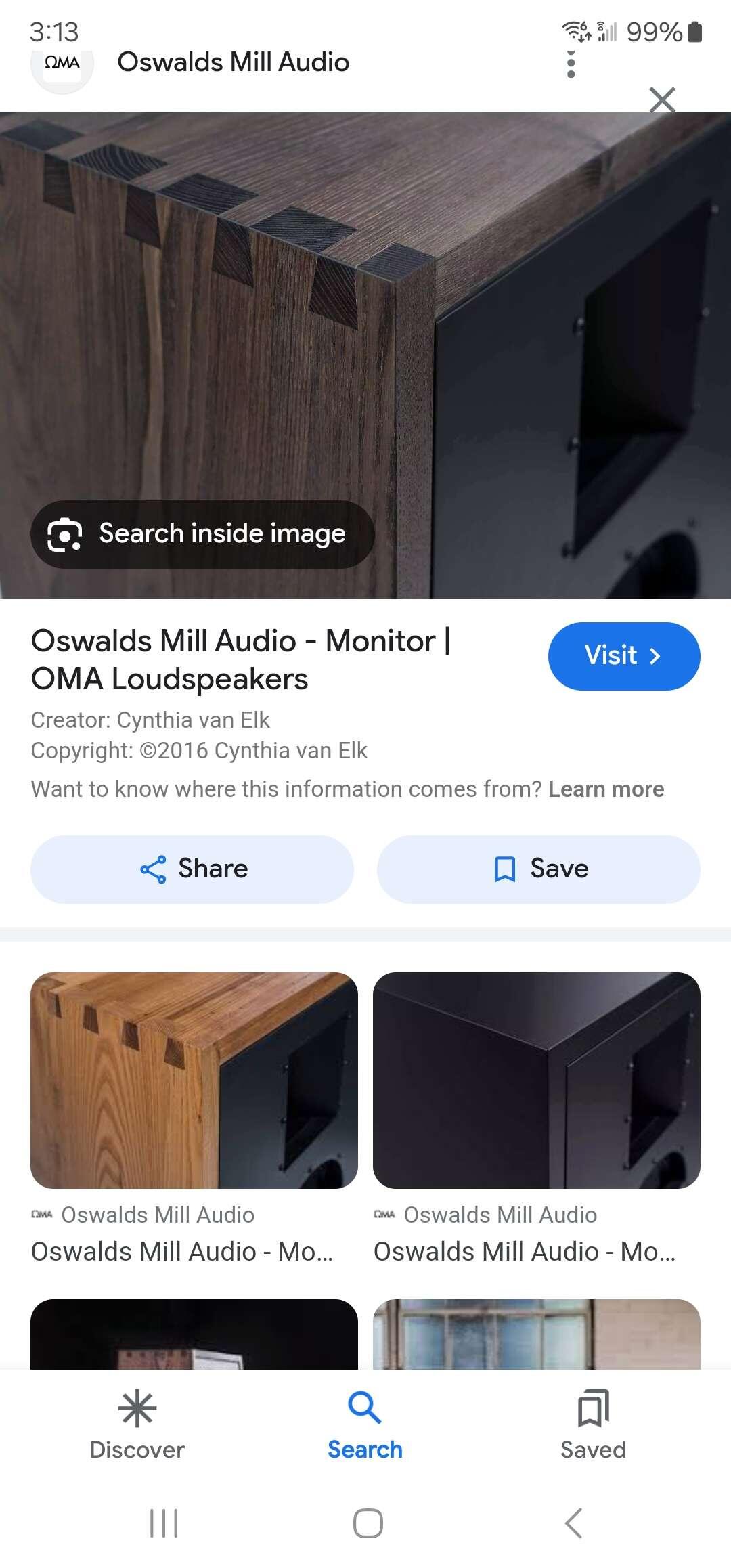Go to the system home screen
Screen dimensions: 731x1568
368,1523
